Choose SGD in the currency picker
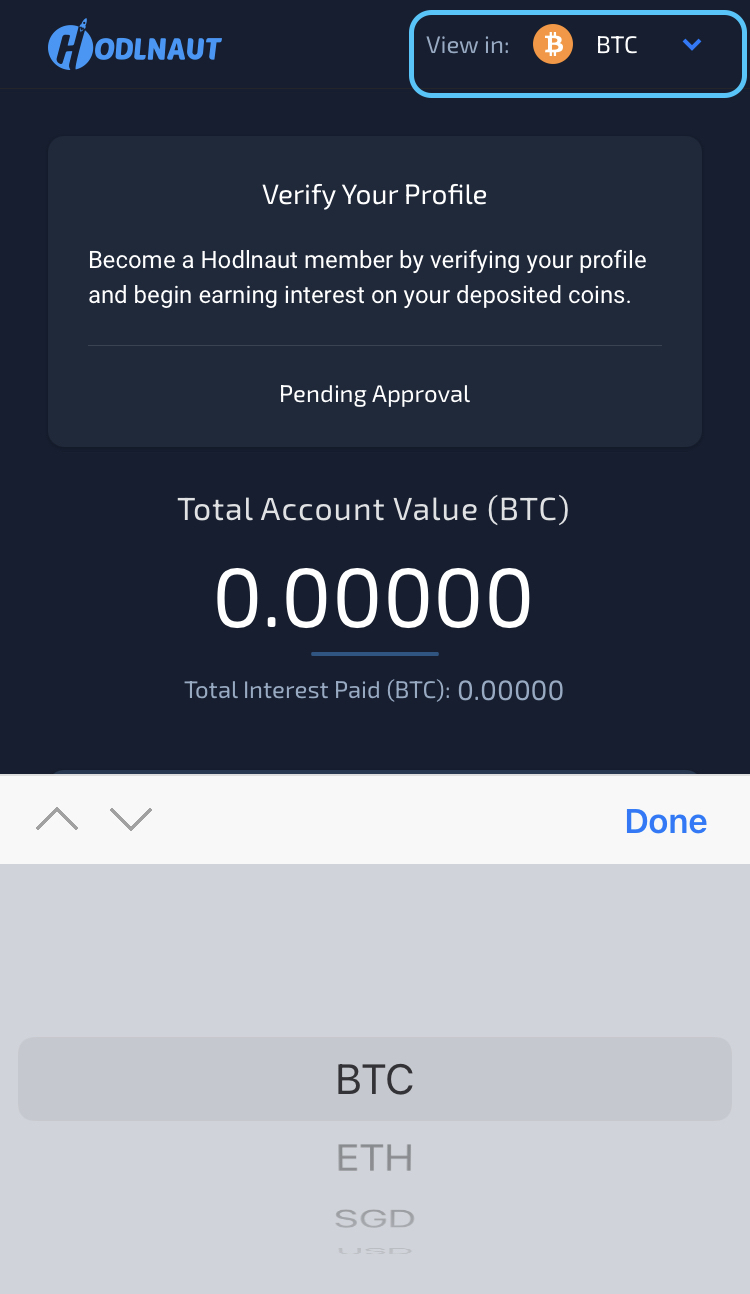750x1294 pixels. 375,1218
